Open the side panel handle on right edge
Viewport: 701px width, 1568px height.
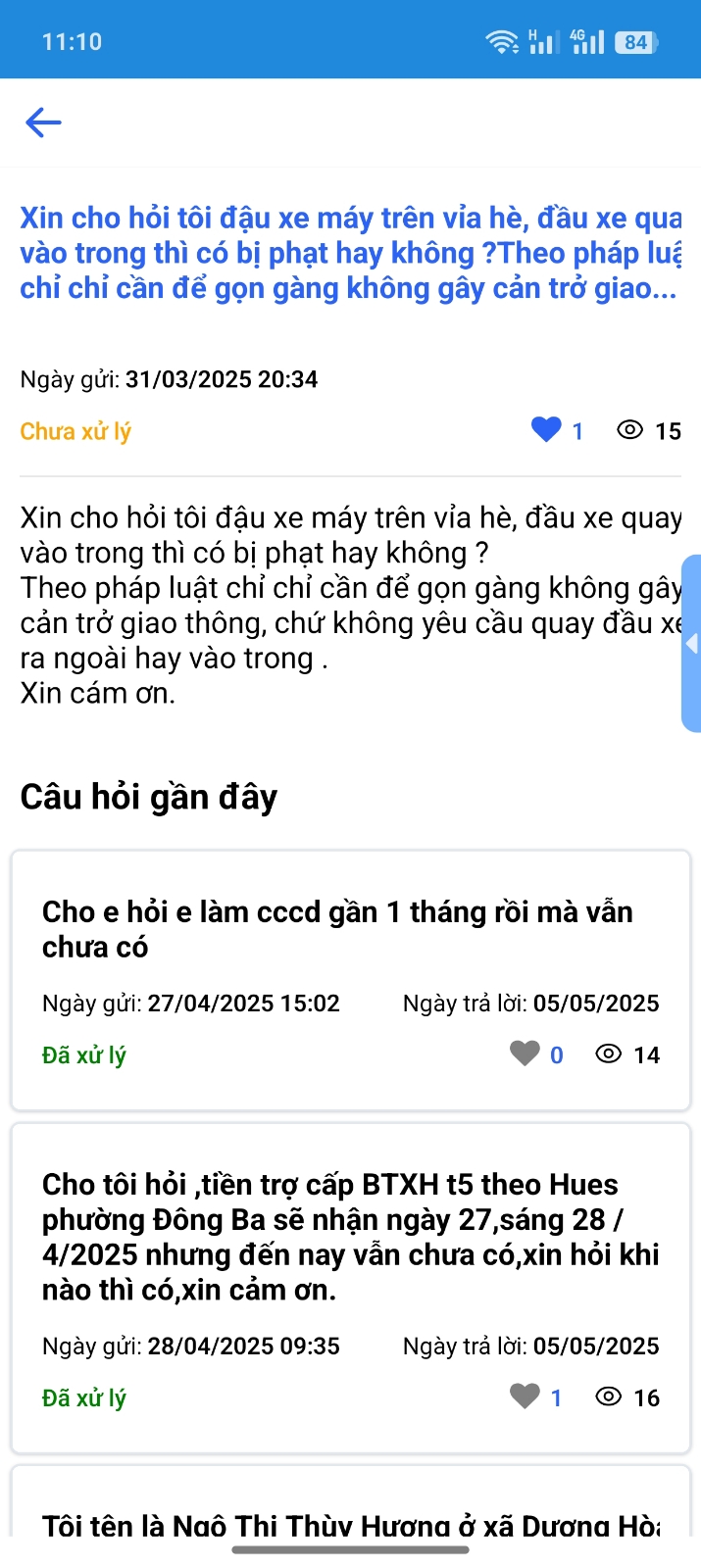[691, 644]
